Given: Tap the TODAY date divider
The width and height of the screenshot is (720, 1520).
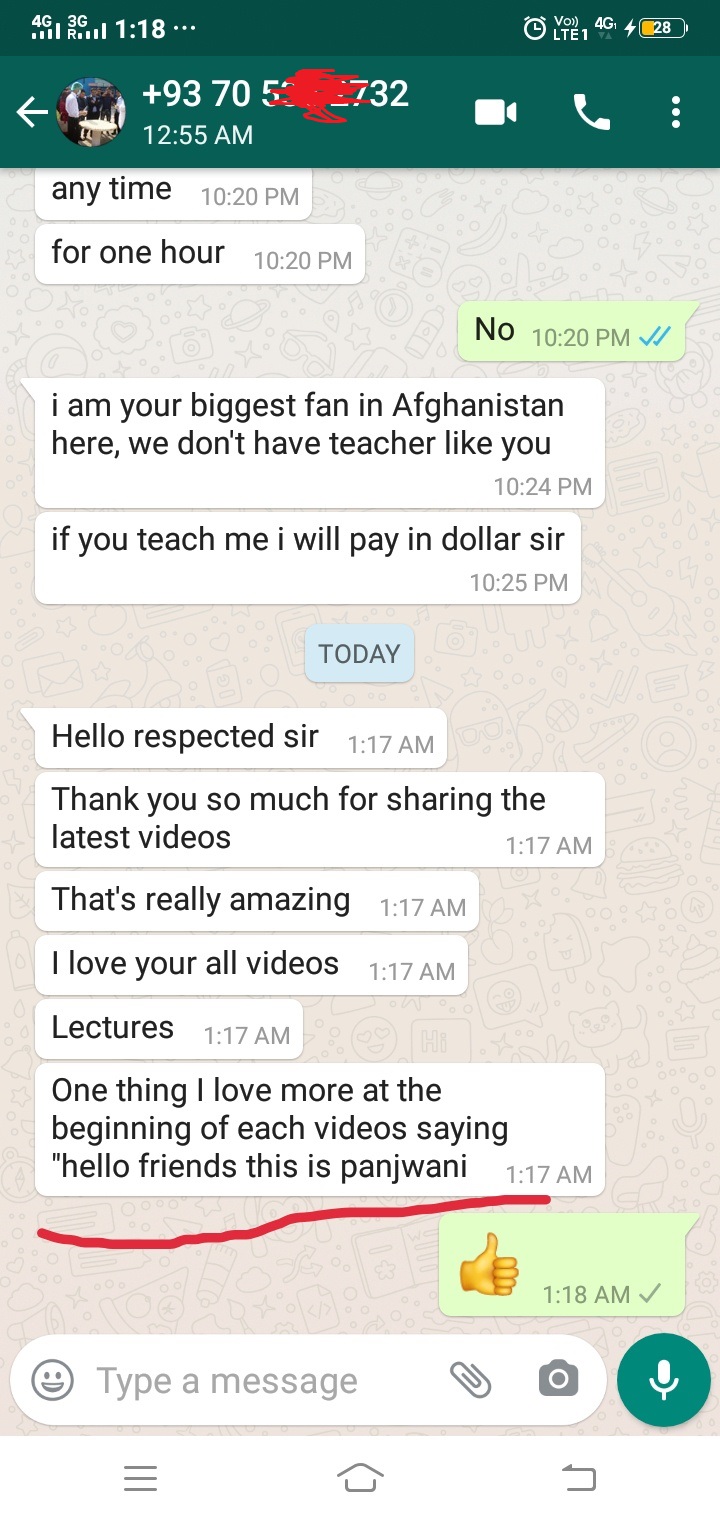Looking at the screenshot, I should click(359, 654).
